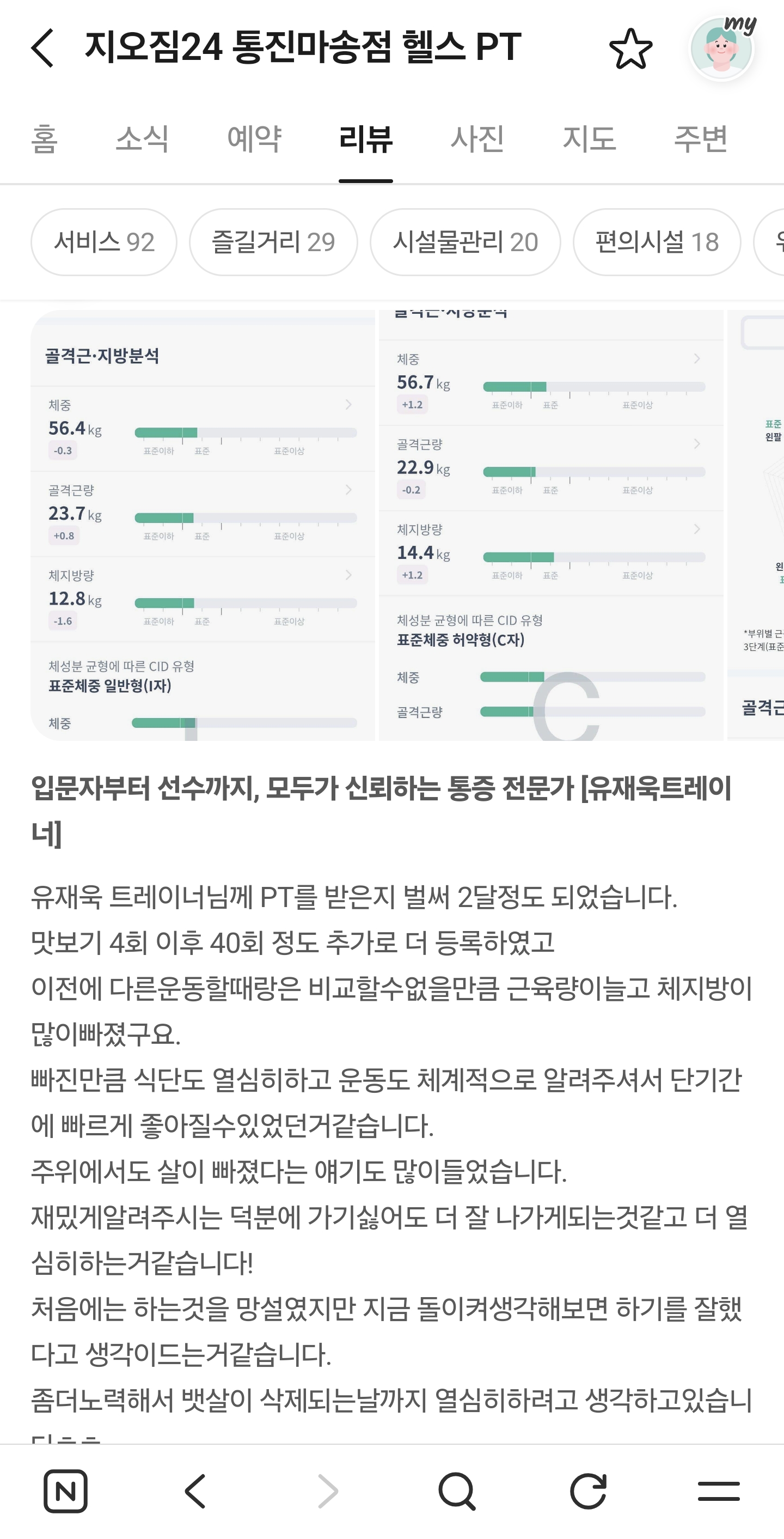
Task: Open search from the bottom toolbar
Action: [457, 1491]
